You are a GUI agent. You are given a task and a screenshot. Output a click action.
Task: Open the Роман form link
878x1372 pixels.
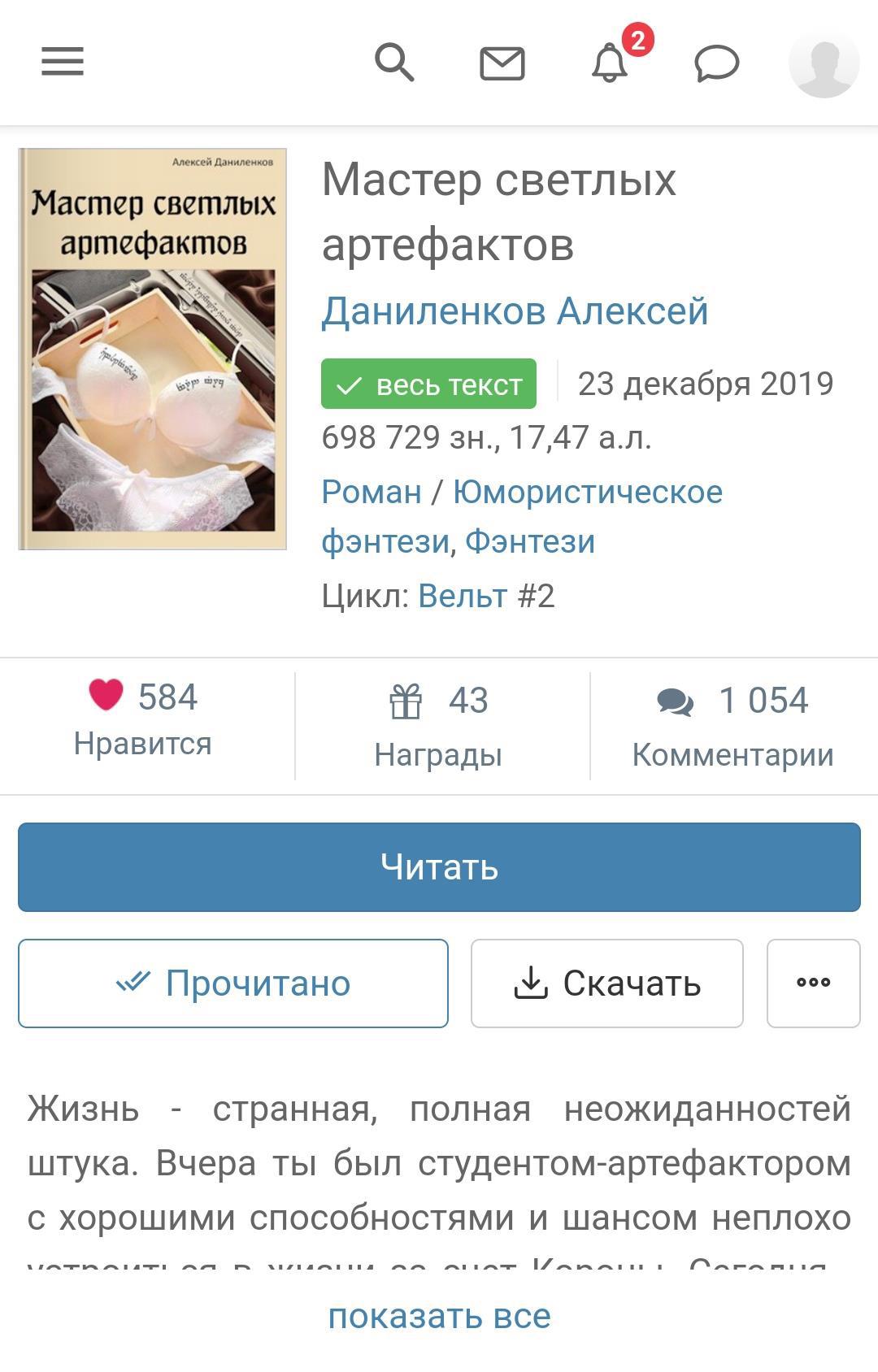[372, 492]
